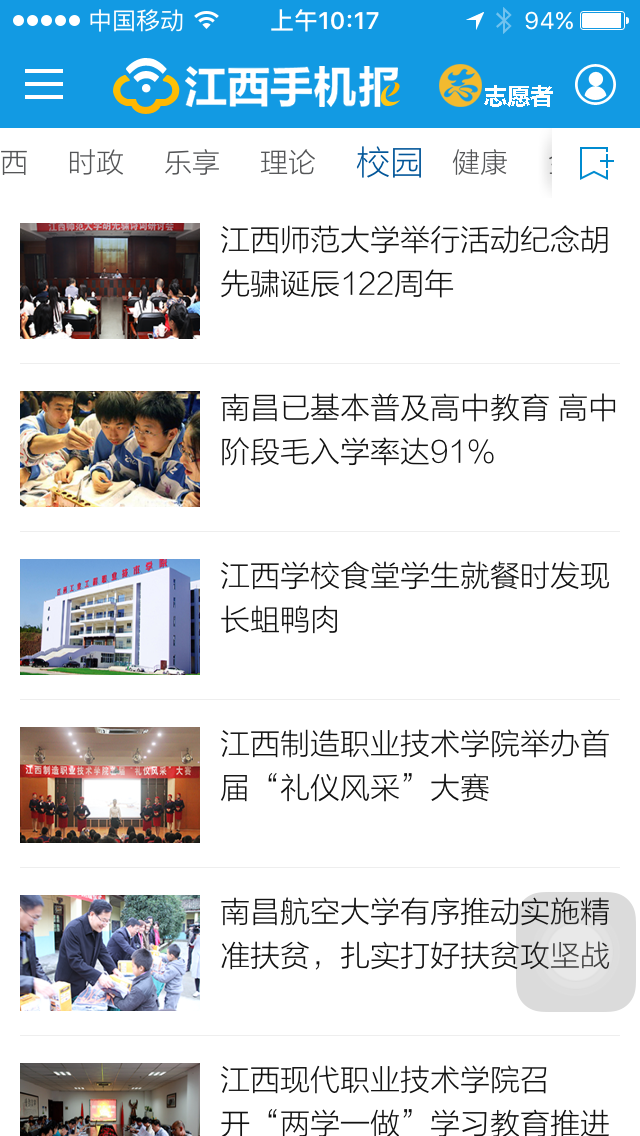Switch to the 乐享 tab
This screenshot has width=640, height=1136.
click(x=192, y=162)
